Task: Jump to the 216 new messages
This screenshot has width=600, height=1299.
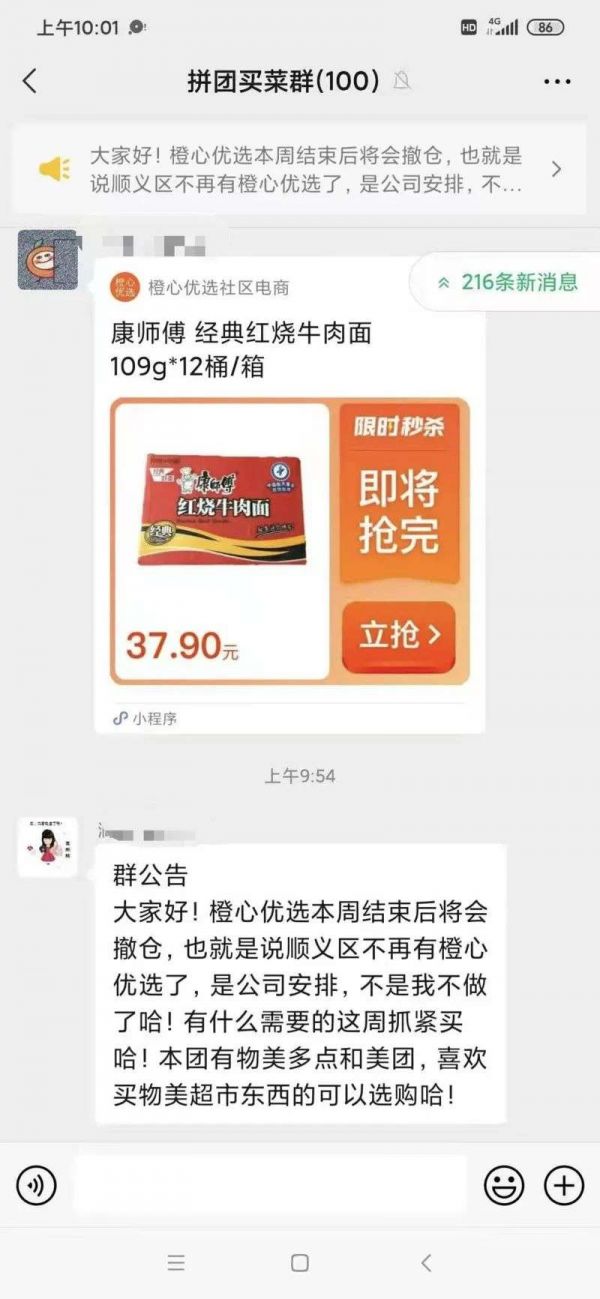Action: tap(508, 282)
